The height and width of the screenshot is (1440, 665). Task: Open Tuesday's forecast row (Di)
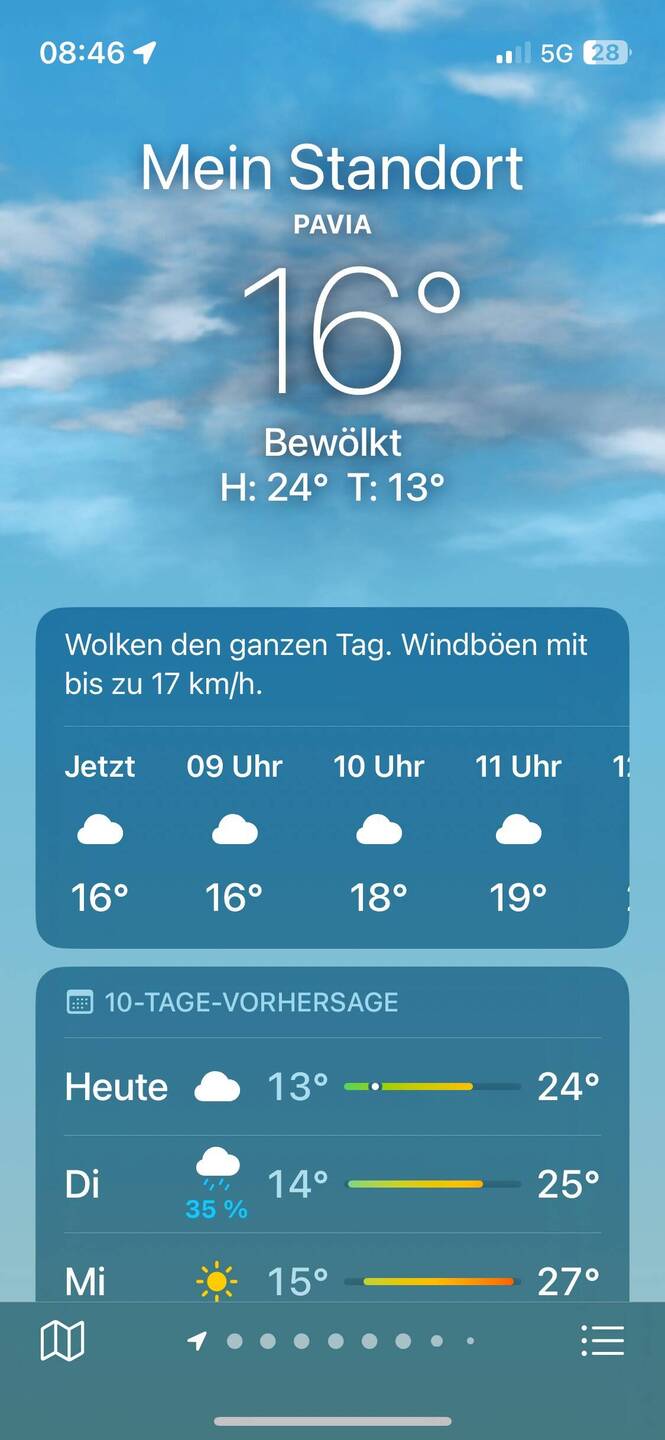[x=332, y=1185]
